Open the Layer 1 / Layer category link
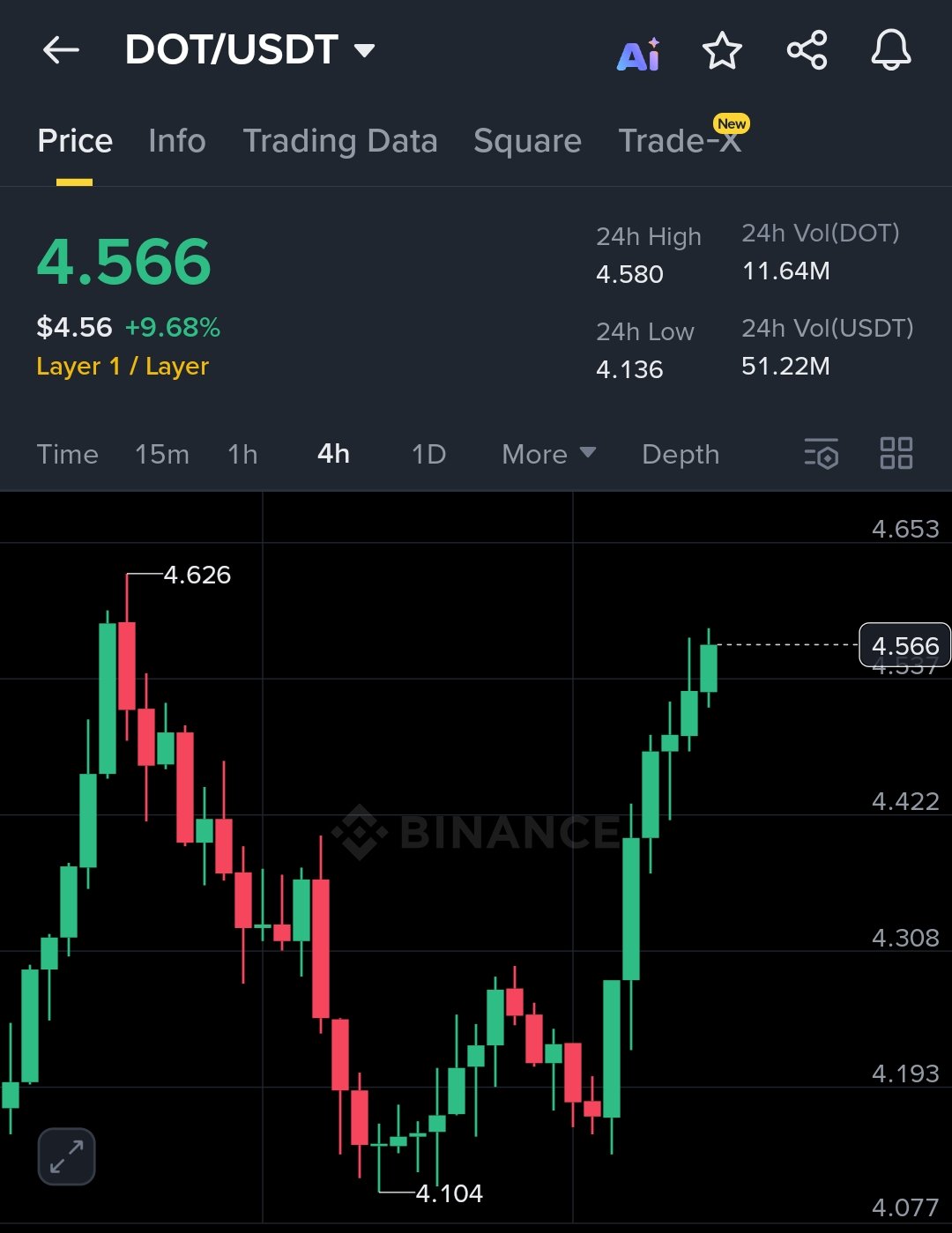The height and width of the screenshot is (1233, 952). point(123,367)
